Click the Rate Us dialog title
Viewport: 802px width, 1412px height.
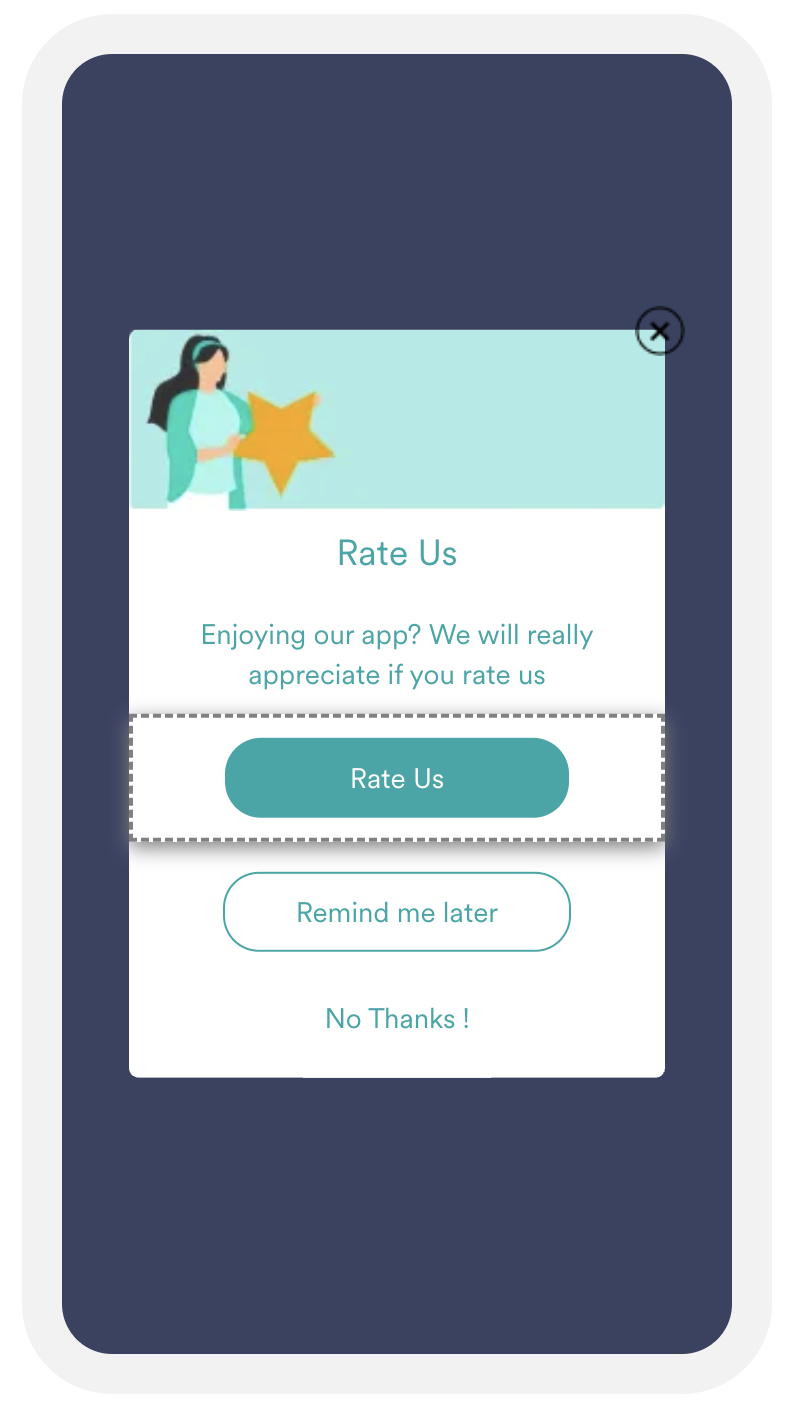pyautogui.click(x=396, y=553)
